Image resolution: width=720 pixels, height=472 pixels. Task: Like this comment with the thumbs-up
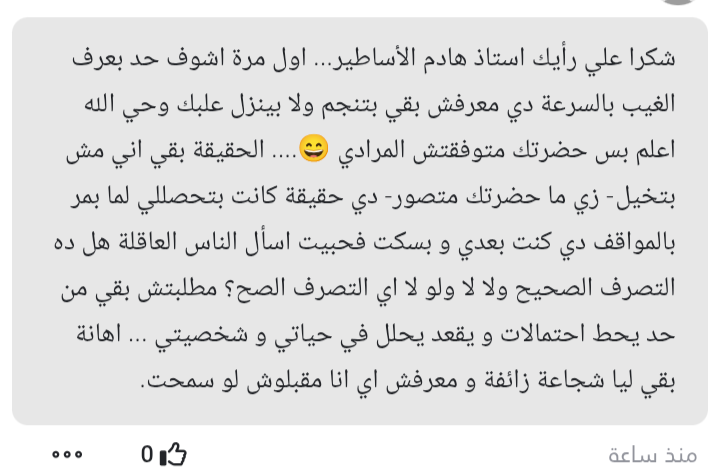coord(173,454)
